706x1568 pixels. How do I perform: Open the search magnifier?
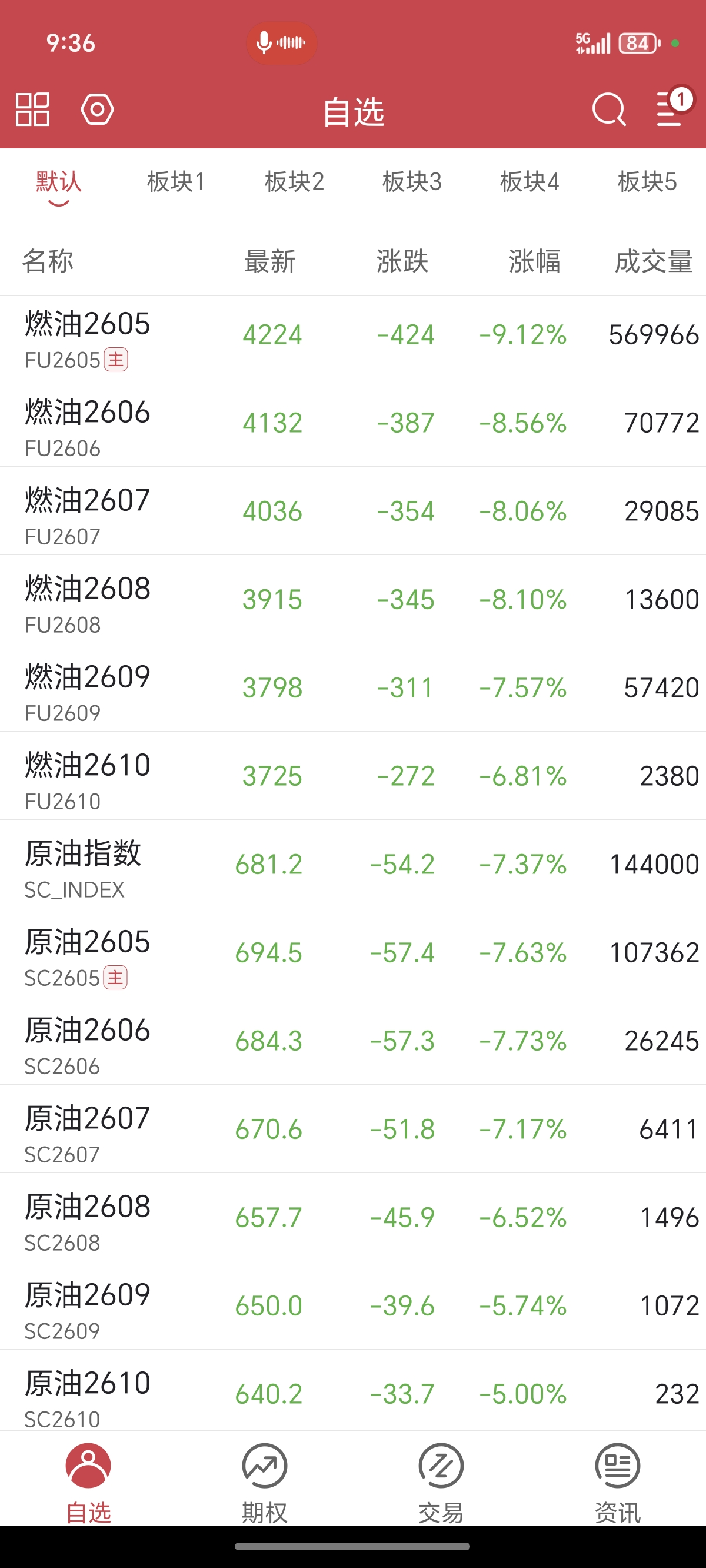coord(608,109)
